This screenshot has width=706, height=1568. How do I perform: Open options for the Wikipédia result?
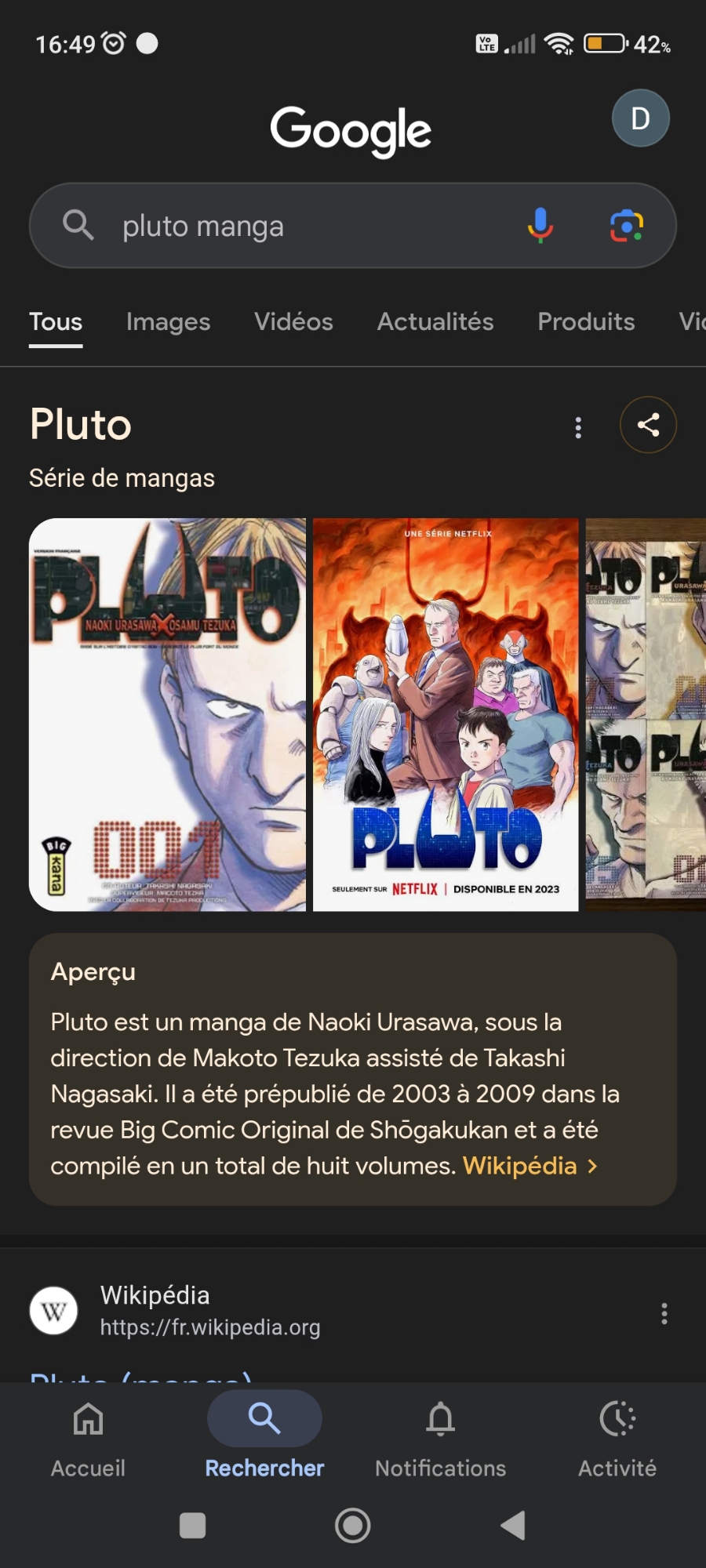pos(664,1314)
